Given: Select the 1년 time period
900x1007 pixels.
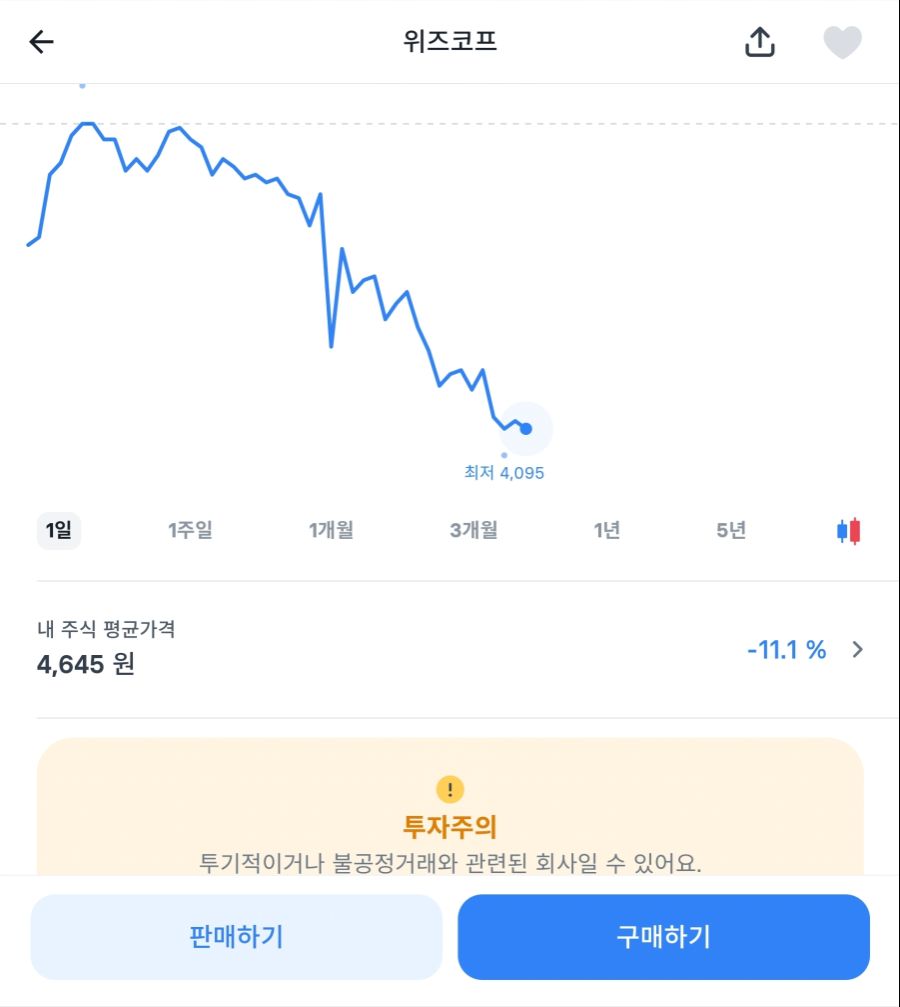Looking at the screenshot, I should click(x=606, y=531).
